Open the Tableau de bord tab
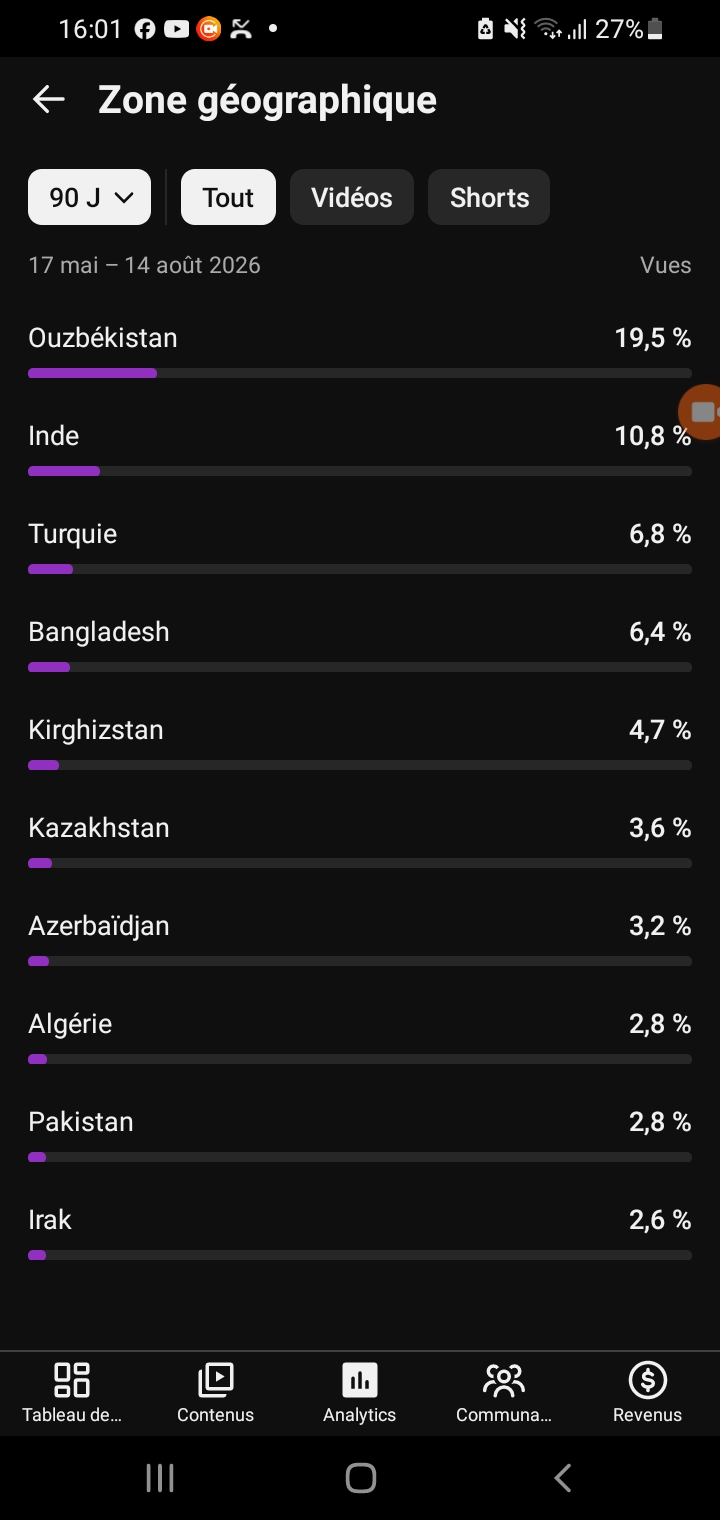 click(72, 1393)
